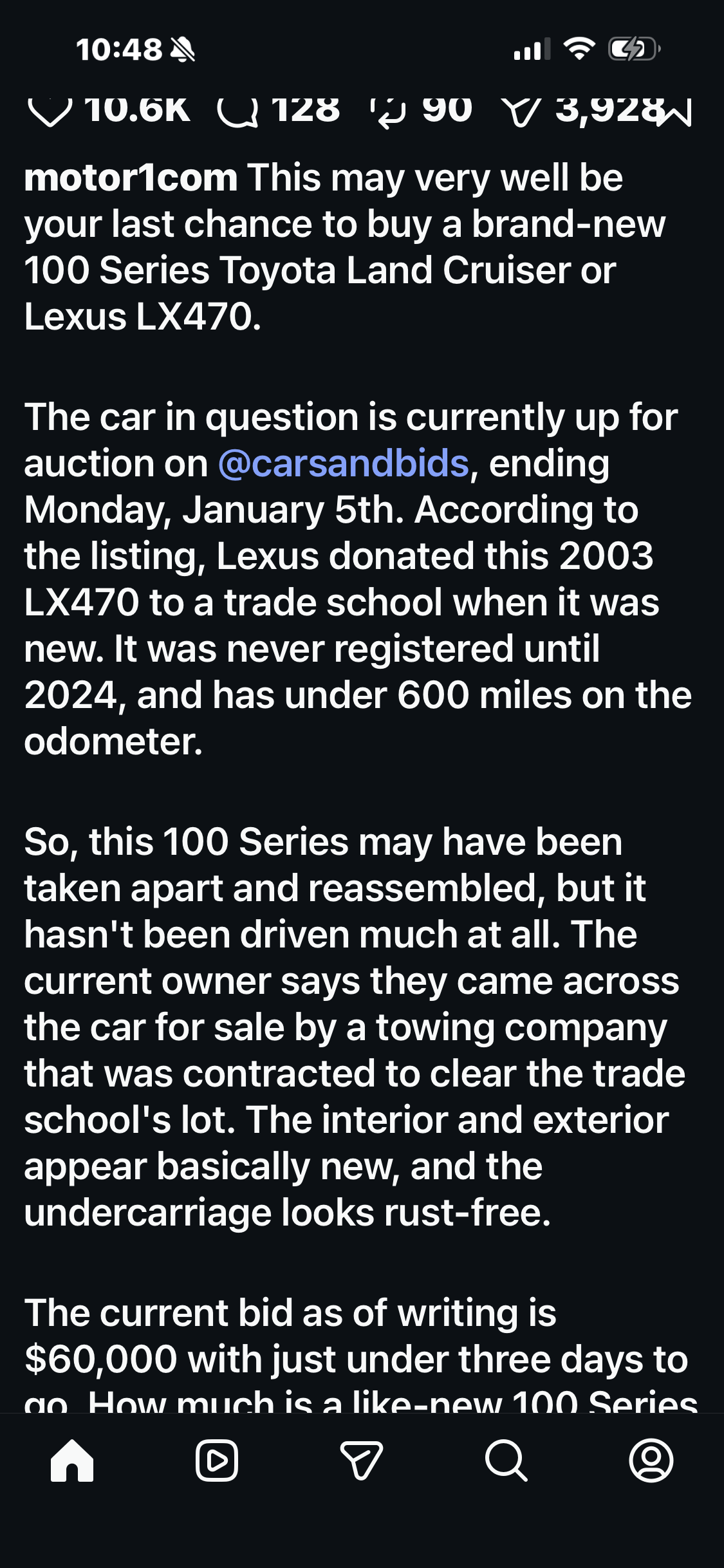Open the Search tab
The width and height of the screenshot is (724, 1568).
(506, 1461)
